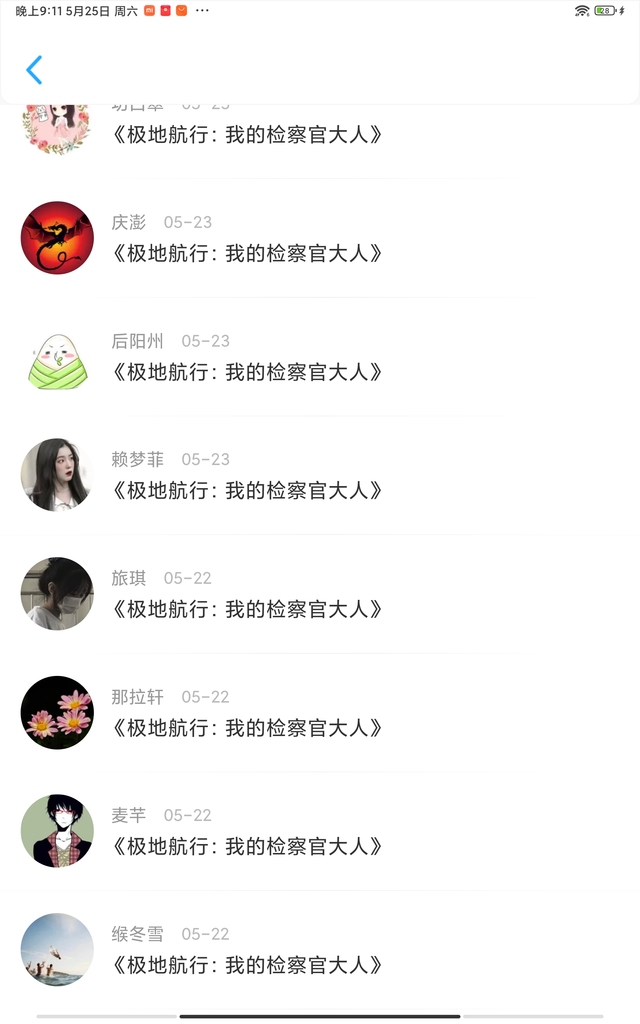
Task: Open 旅琪's entry from 05-22
Action: click(320, 594)
